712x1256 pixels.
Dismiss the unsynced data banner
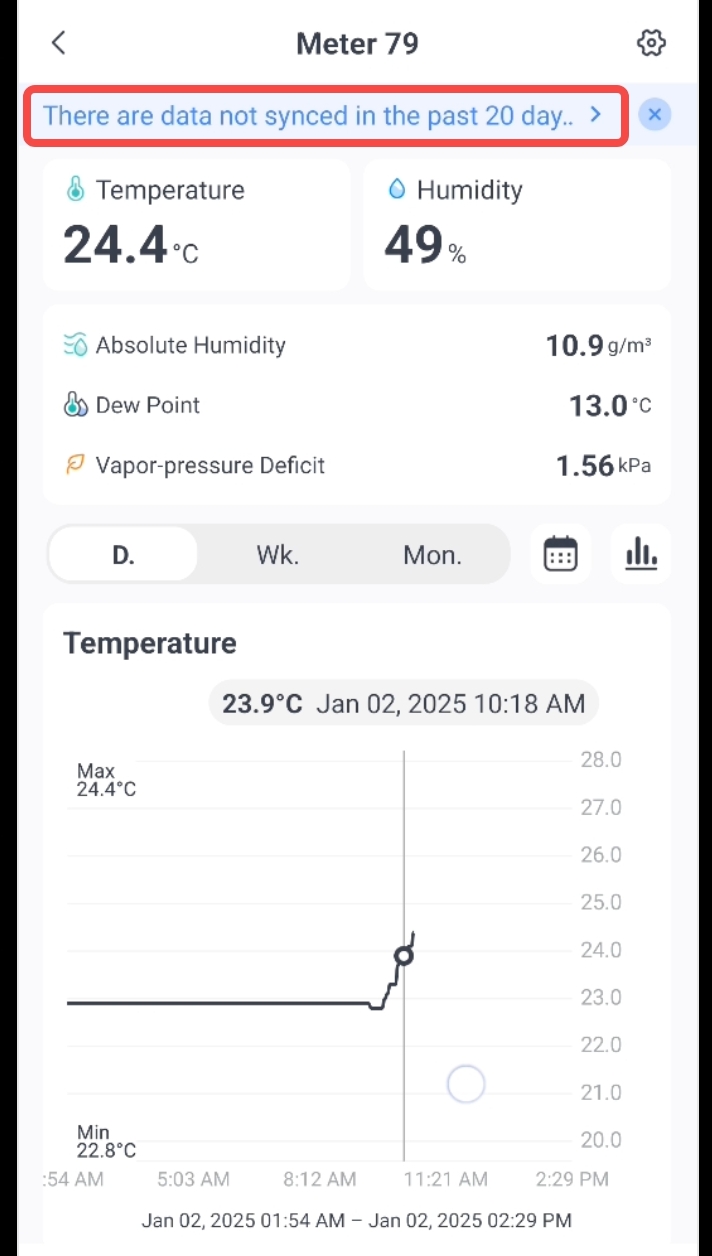pos(655,115)
